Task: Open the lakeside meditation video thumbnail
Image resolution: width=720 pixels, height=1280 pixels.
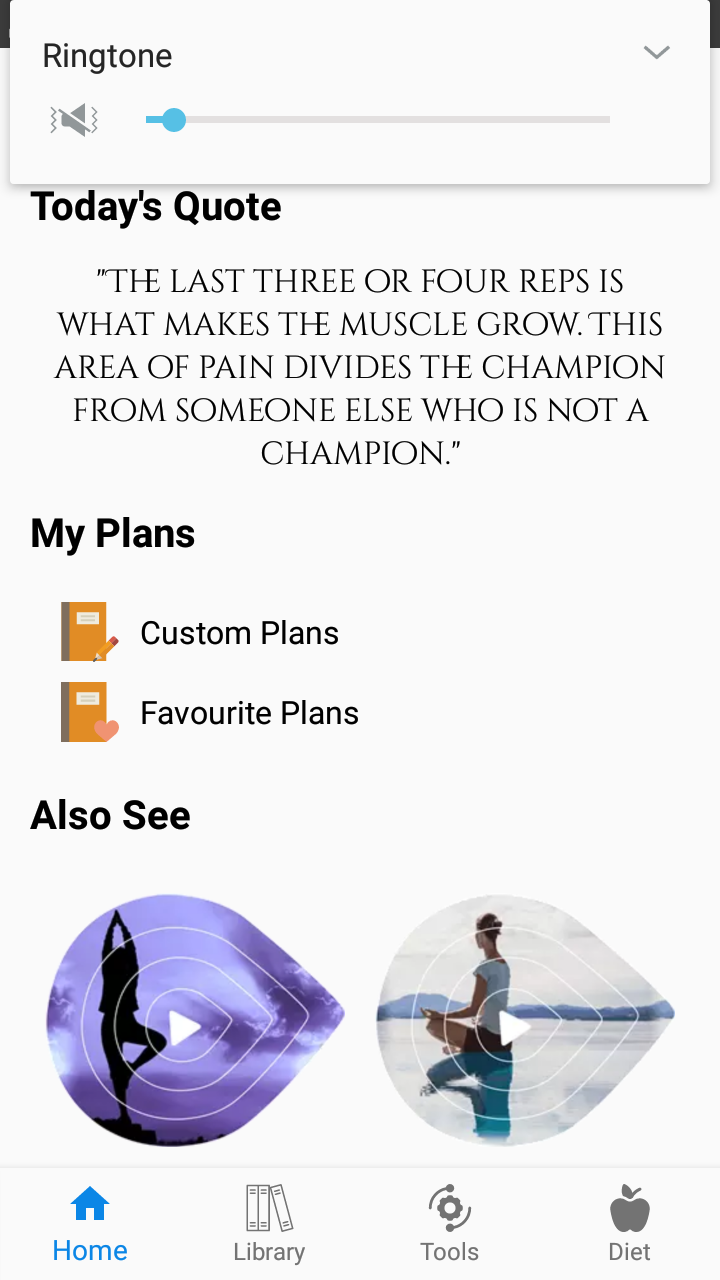Action: [x=520, y=1022]
